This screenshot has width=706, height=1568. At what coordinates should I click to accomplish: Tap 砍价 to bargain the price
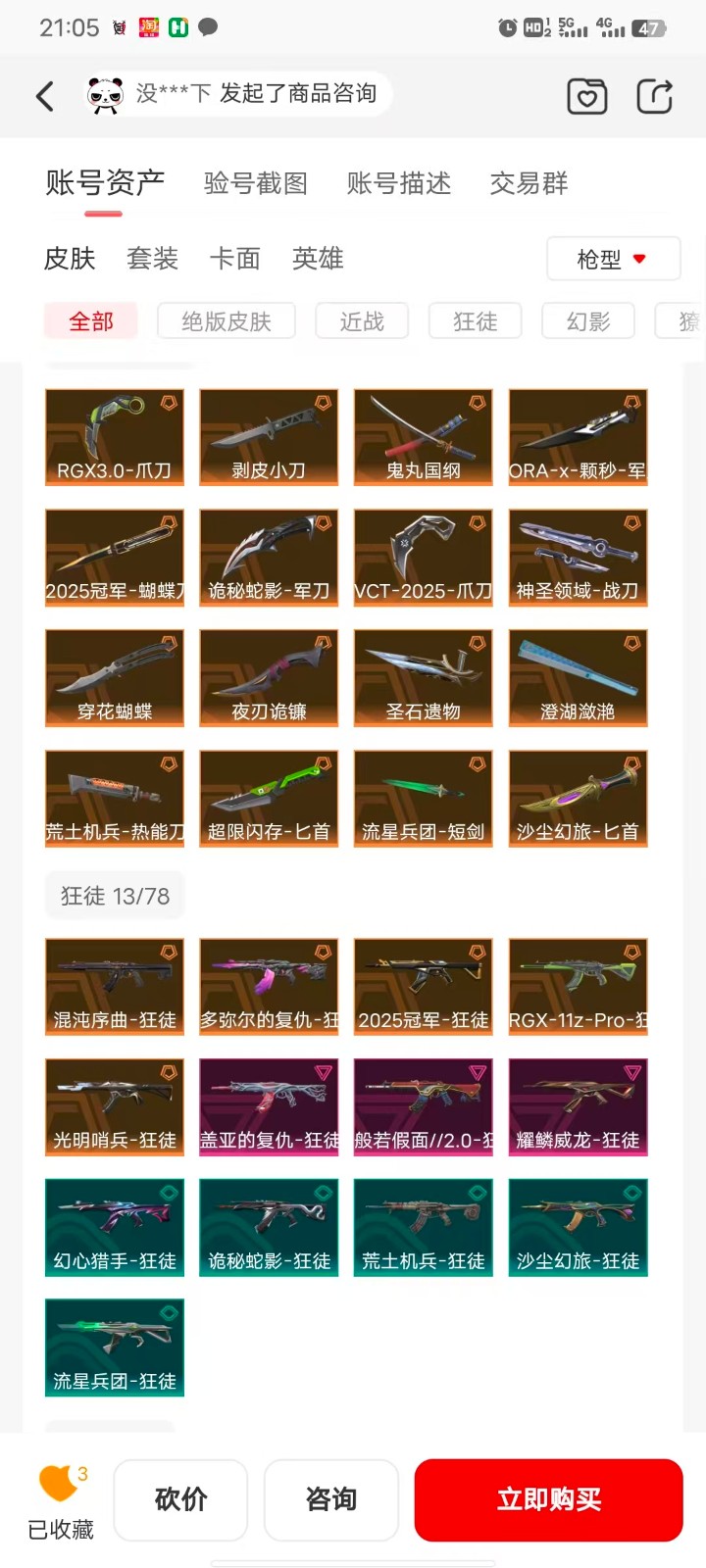[181, 1499]
